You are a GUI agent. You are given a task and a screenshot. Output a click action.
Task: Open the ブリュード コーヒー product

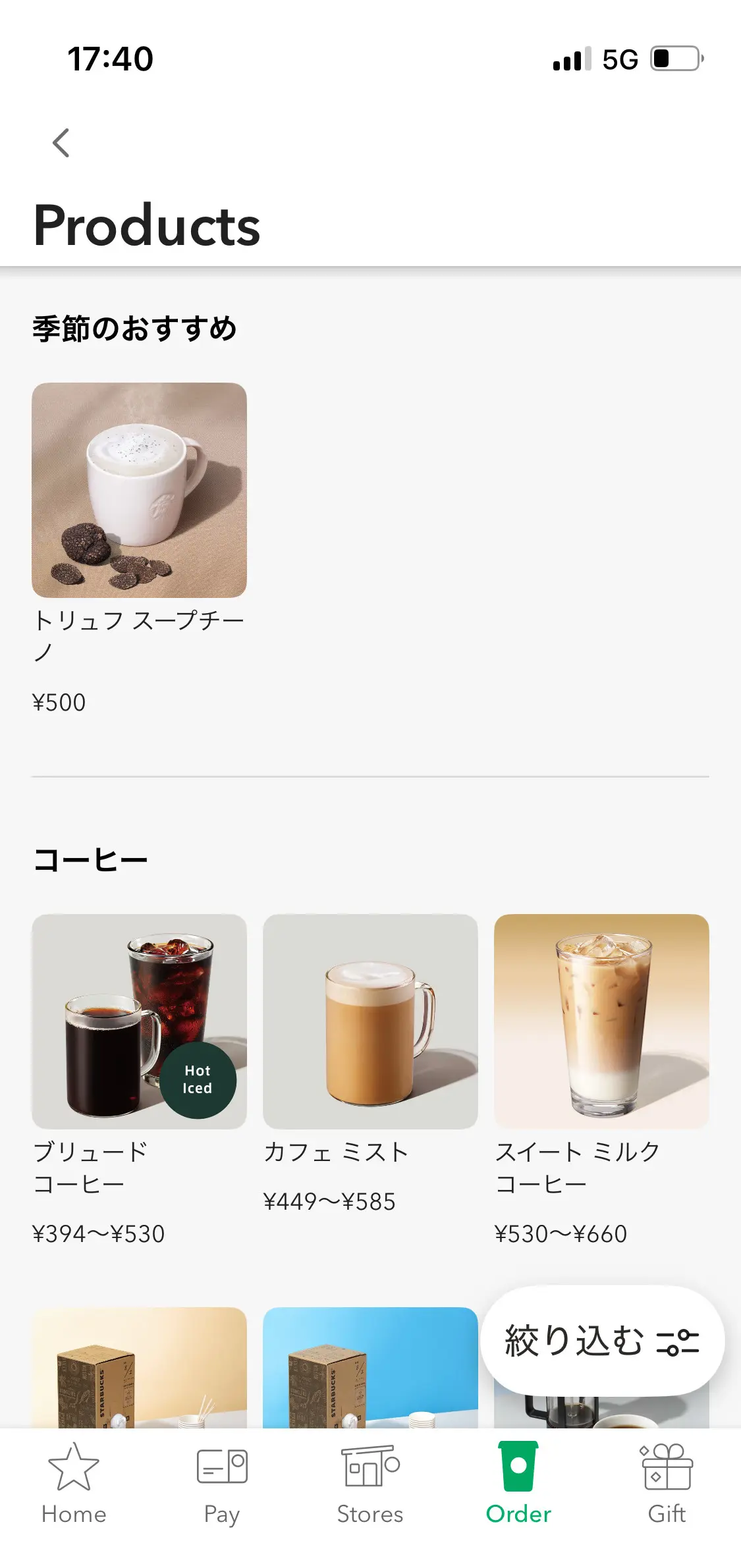point(139,1021)
